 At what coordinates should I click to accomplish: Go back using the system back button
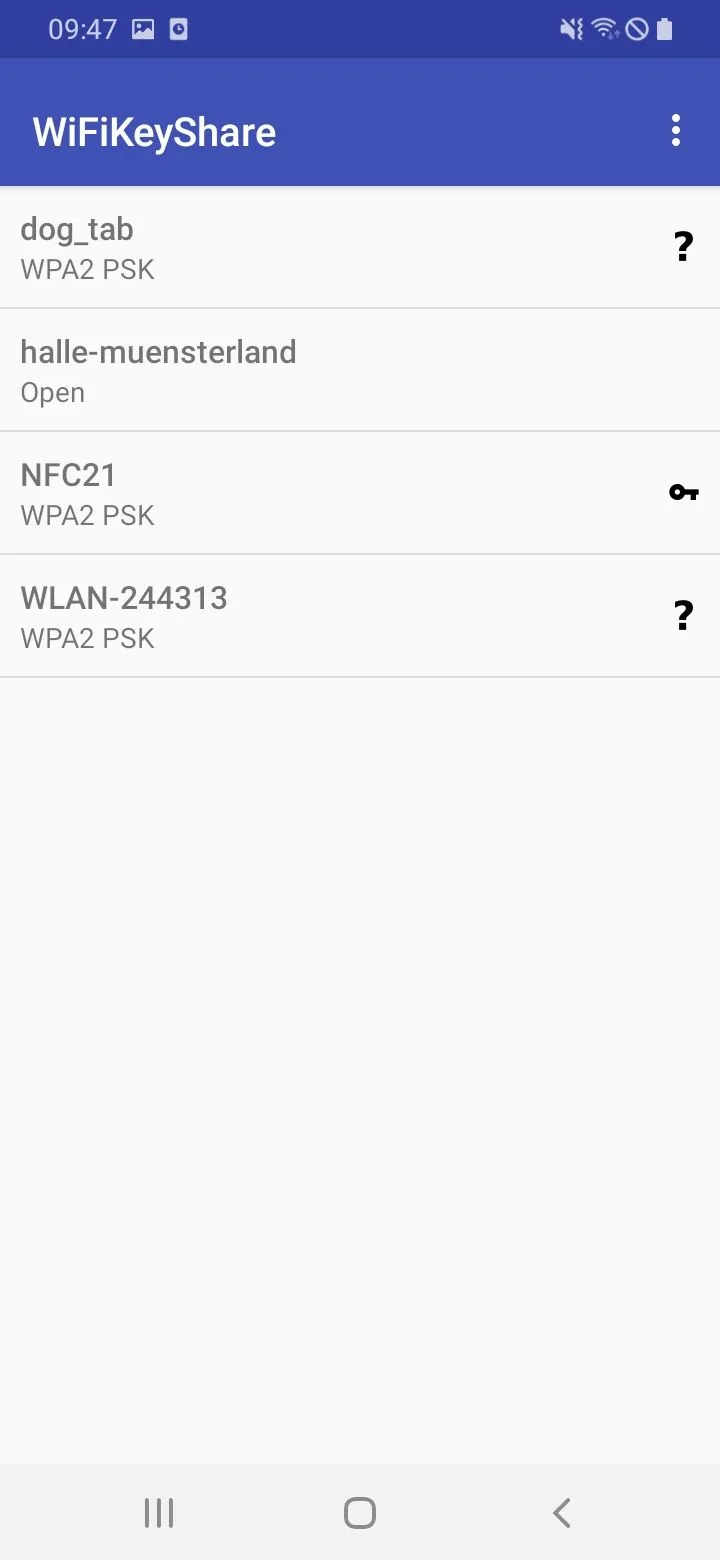562,1512
